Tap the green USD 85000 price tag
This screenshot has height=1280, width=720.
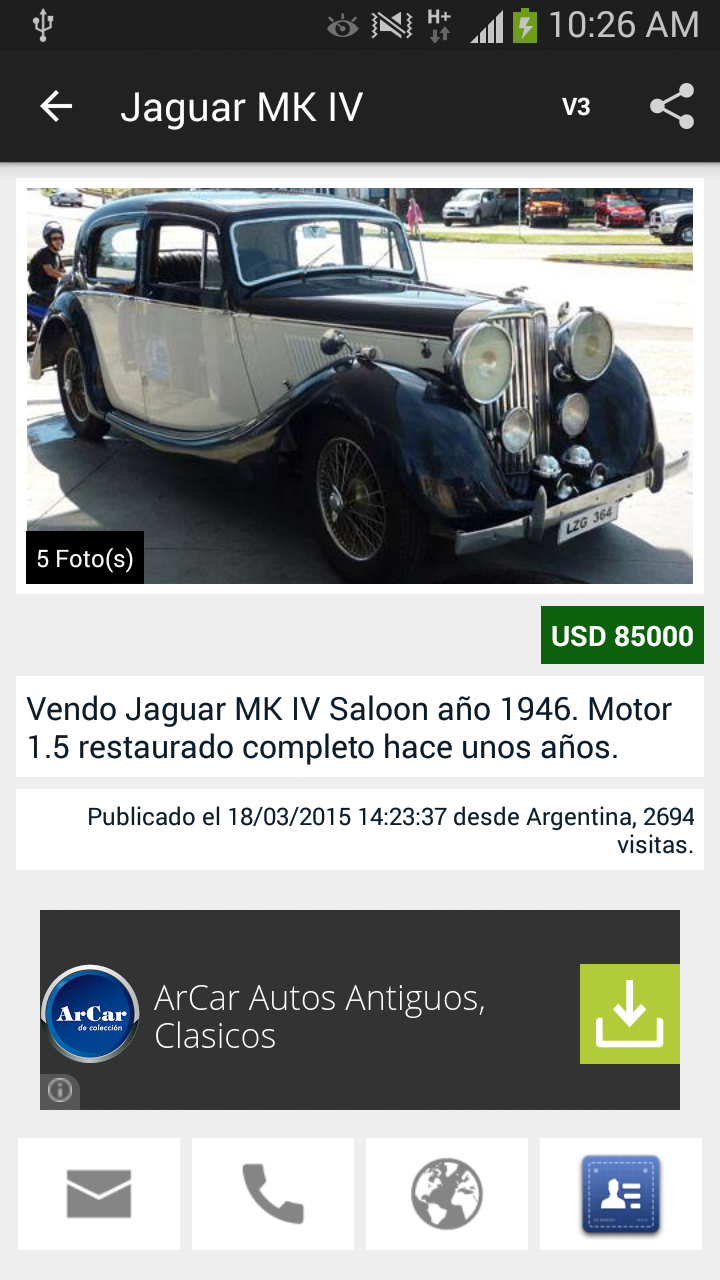(x=621, y=634)
